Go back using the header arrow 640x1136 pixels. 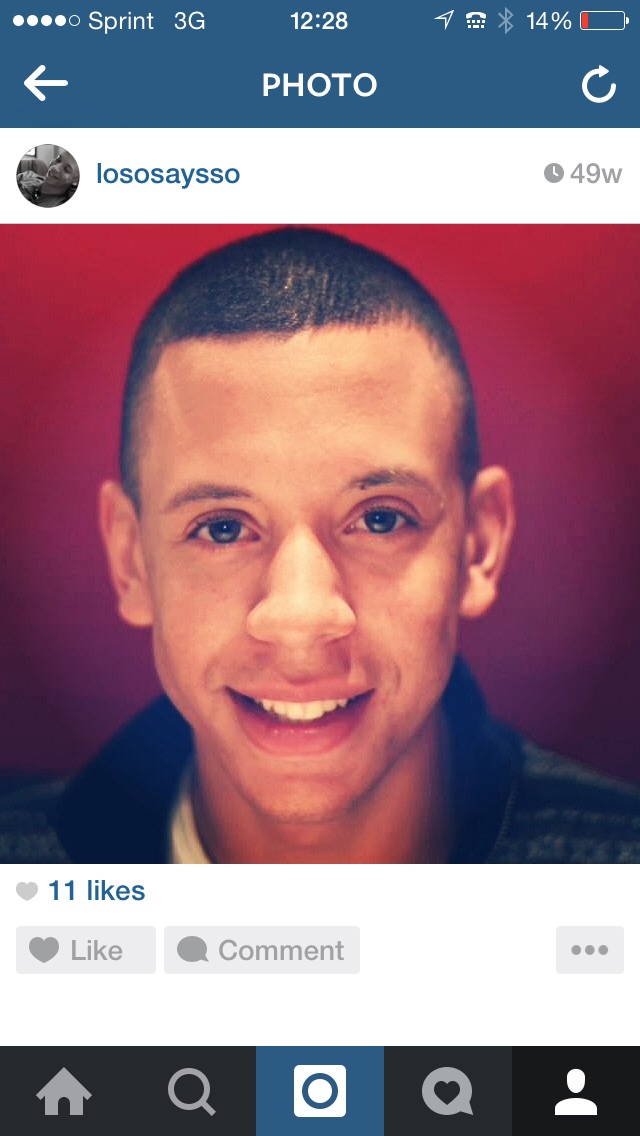click(46, 84)
